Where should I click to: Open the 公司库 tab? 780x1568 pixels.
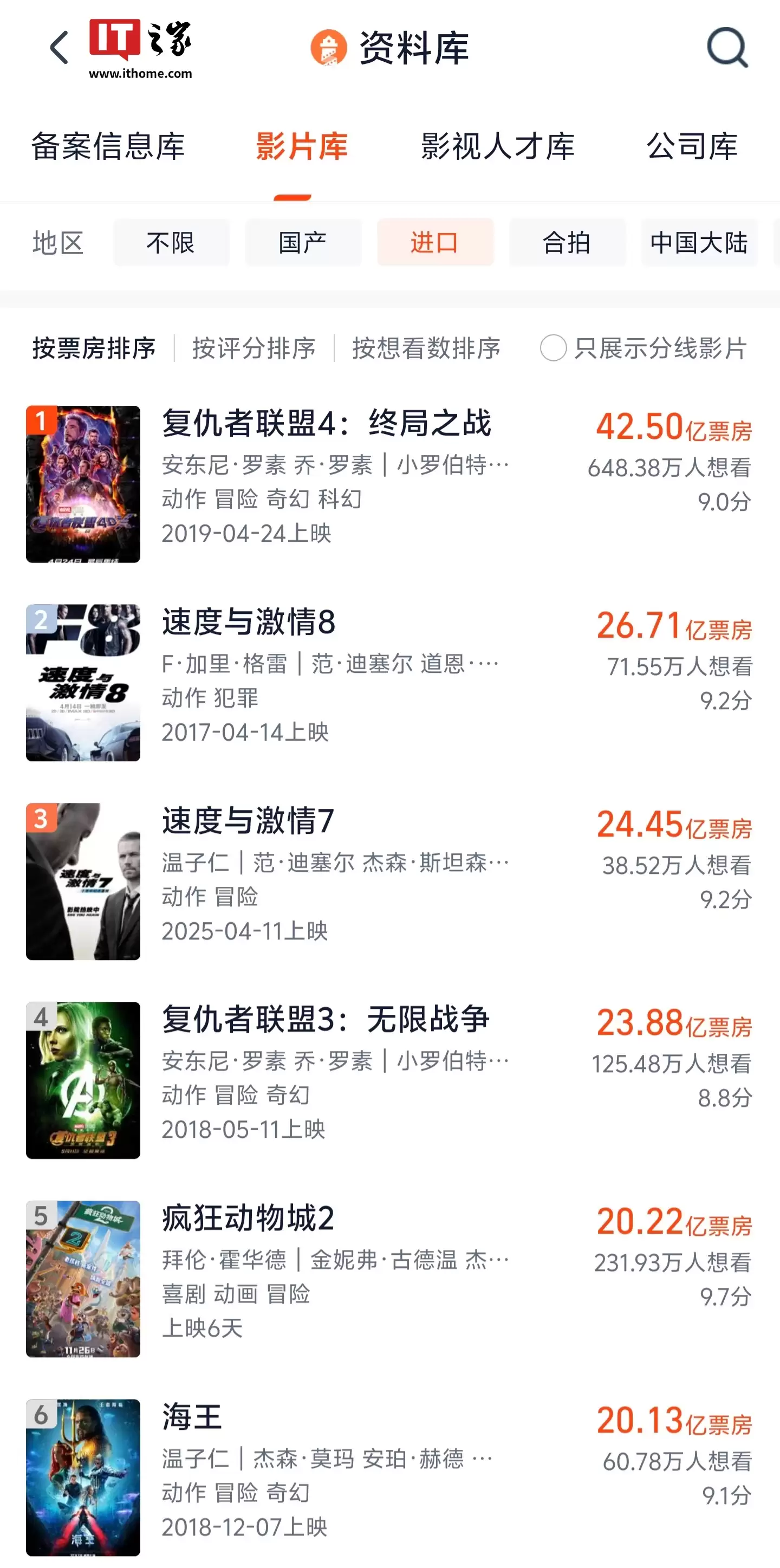tap(692, 147)
